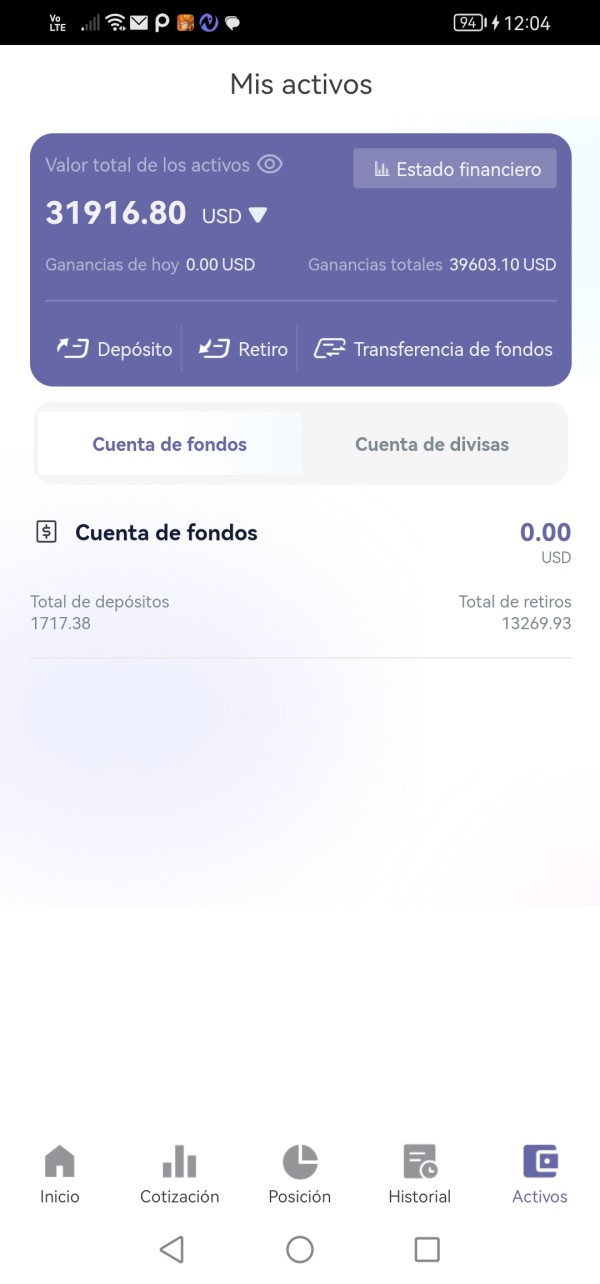The height and width of the screenshot is (1284, 600).
Task: Go to the Inicio tab
Action: (60, 1175)
